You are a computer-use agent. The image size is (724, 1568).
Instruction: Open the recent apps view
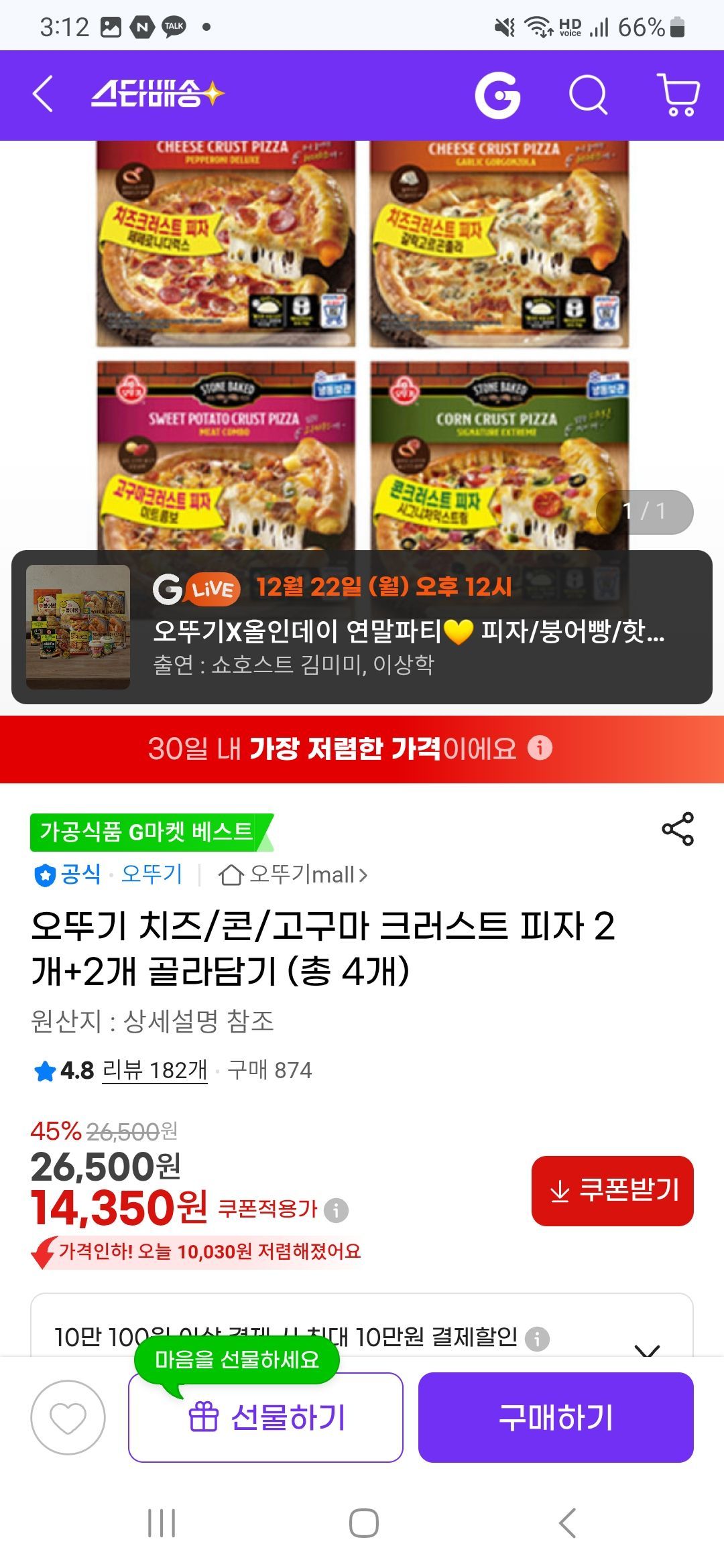point(162,1522)
